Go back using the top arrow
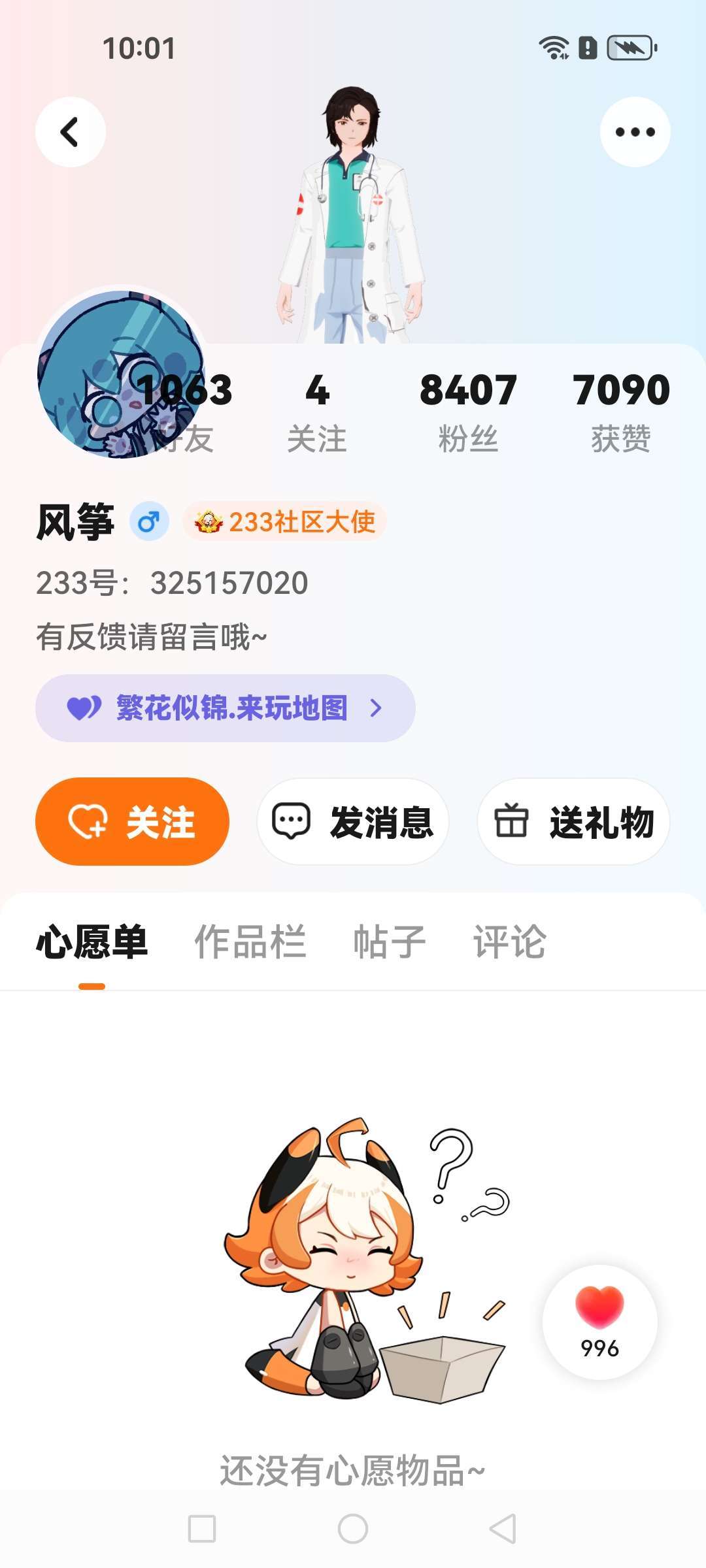The height and width of the screenshot is (1568, 706). coord(70,132)
